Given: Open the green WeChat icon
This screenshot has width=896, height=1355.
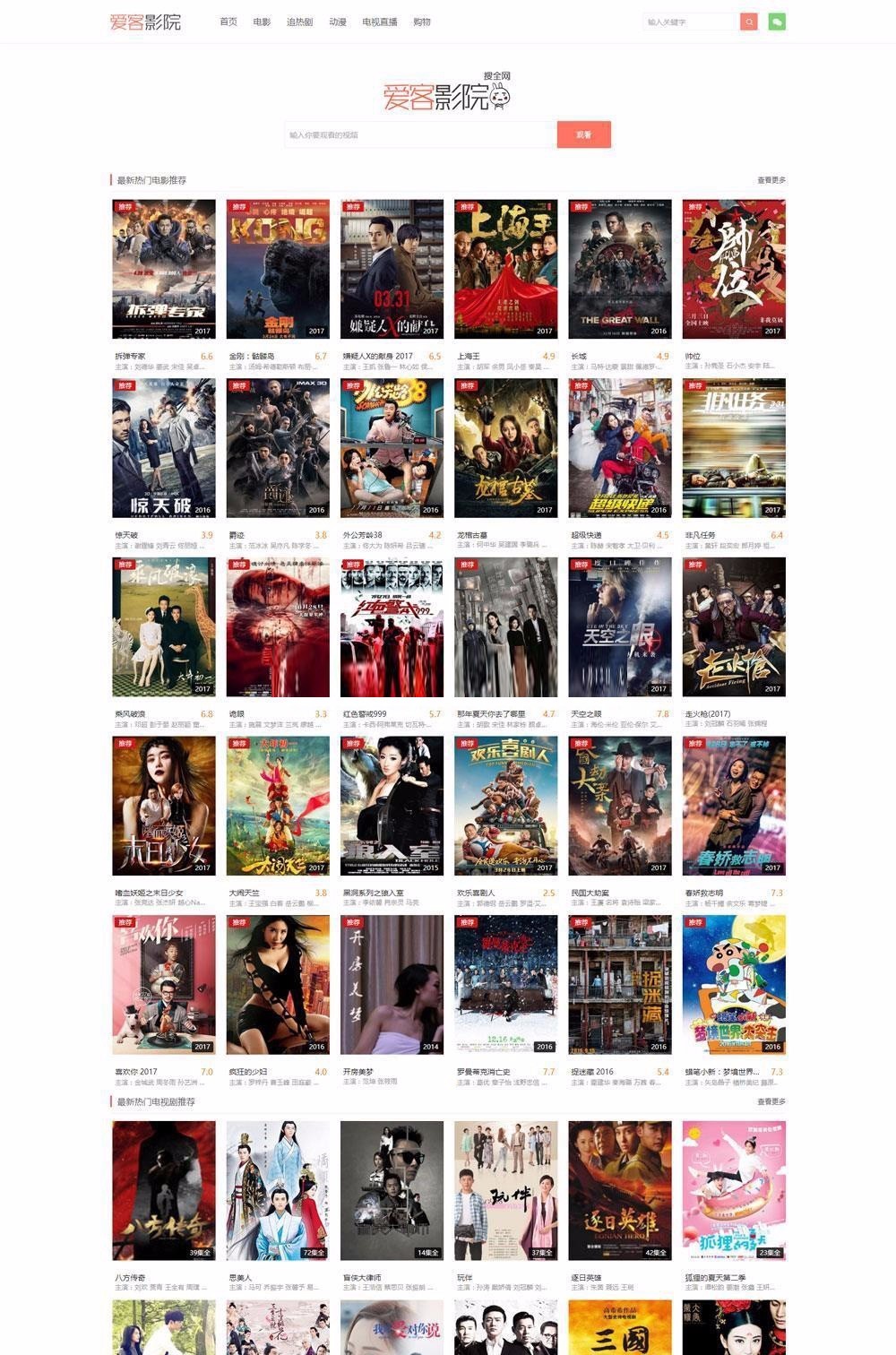Looking at the screenshot, I should [x=777, y=22].
